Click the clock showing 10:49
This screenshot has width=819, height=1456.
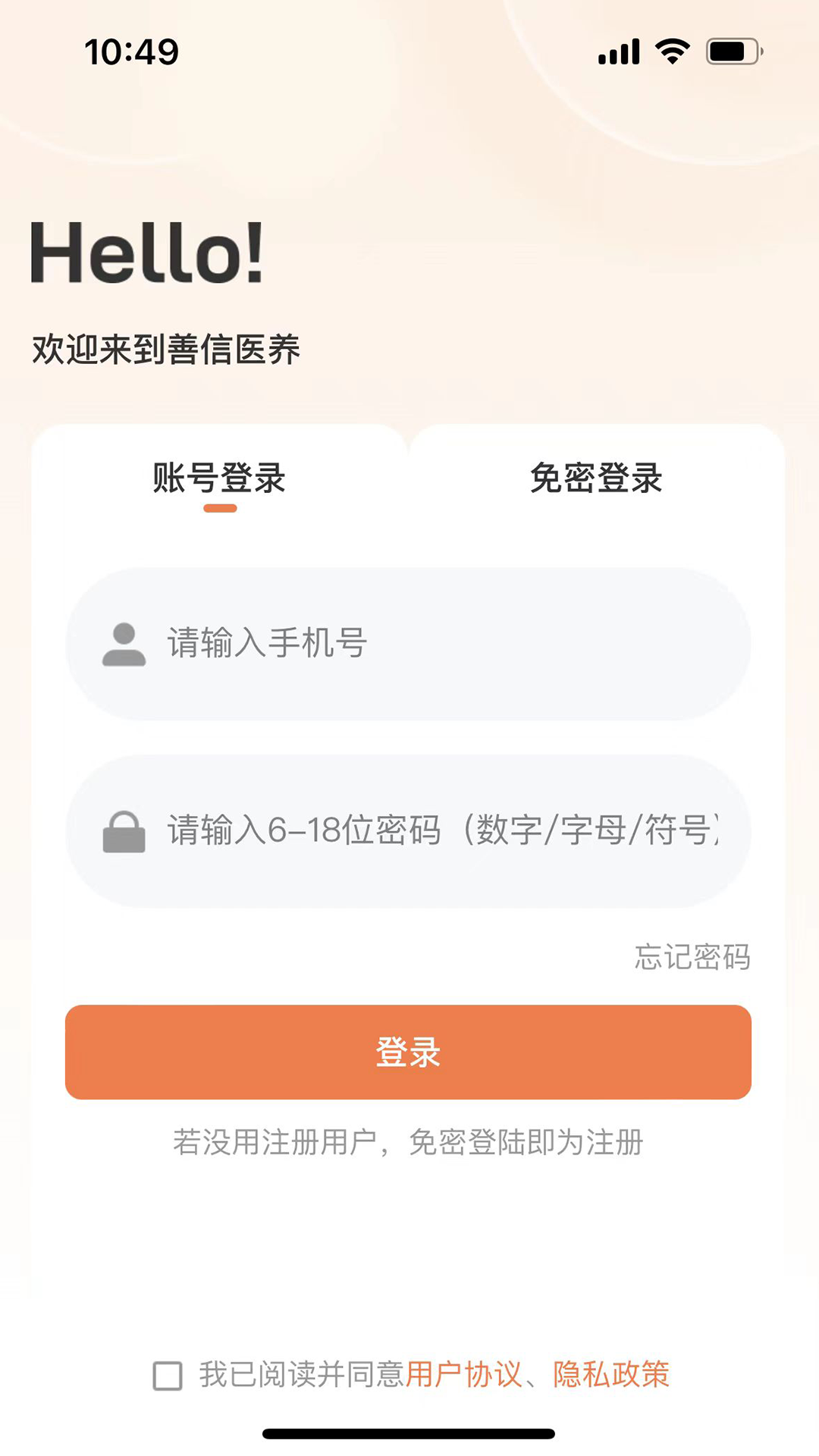pyautogui.click(x=130, y=50)
